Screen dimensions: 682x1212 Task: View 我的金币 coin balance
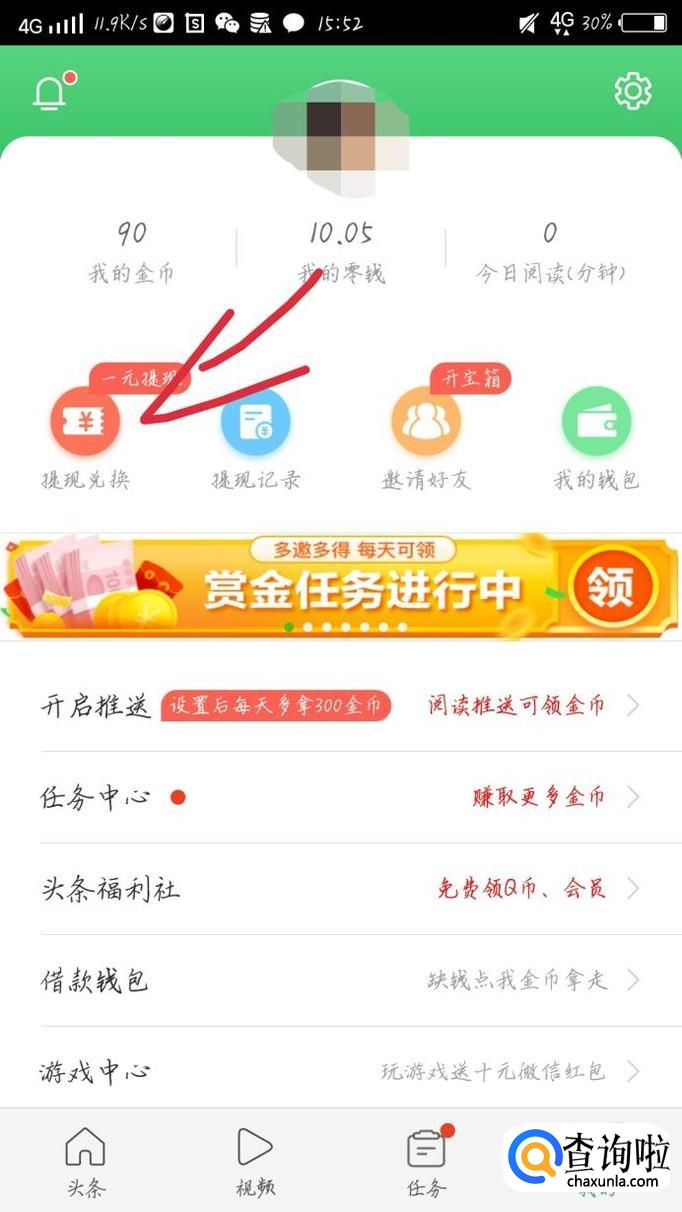click(131, 251)
